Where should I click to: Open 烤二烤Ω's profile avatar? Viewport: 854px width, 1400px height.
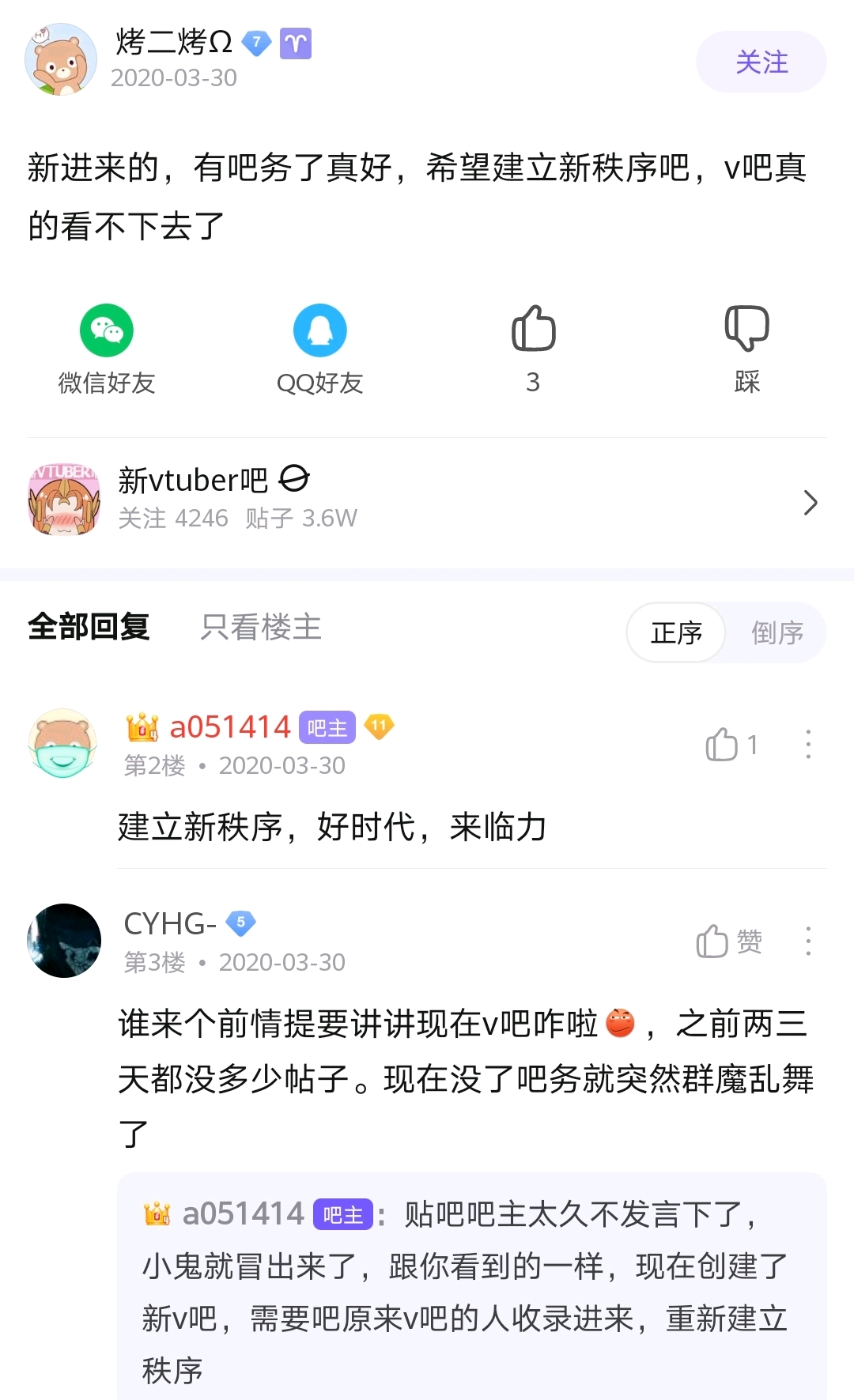pos(61,60)
